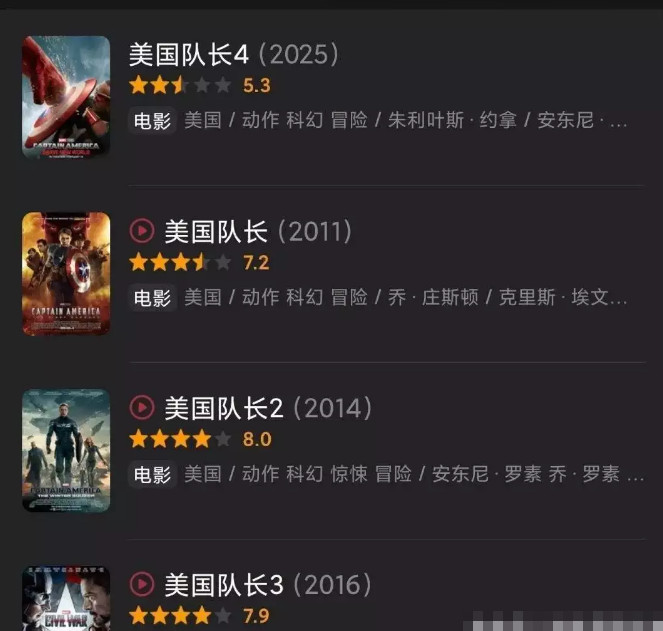Open the 美国队长 (2011) movie result
663x631 pixels.
coord(216,232)
